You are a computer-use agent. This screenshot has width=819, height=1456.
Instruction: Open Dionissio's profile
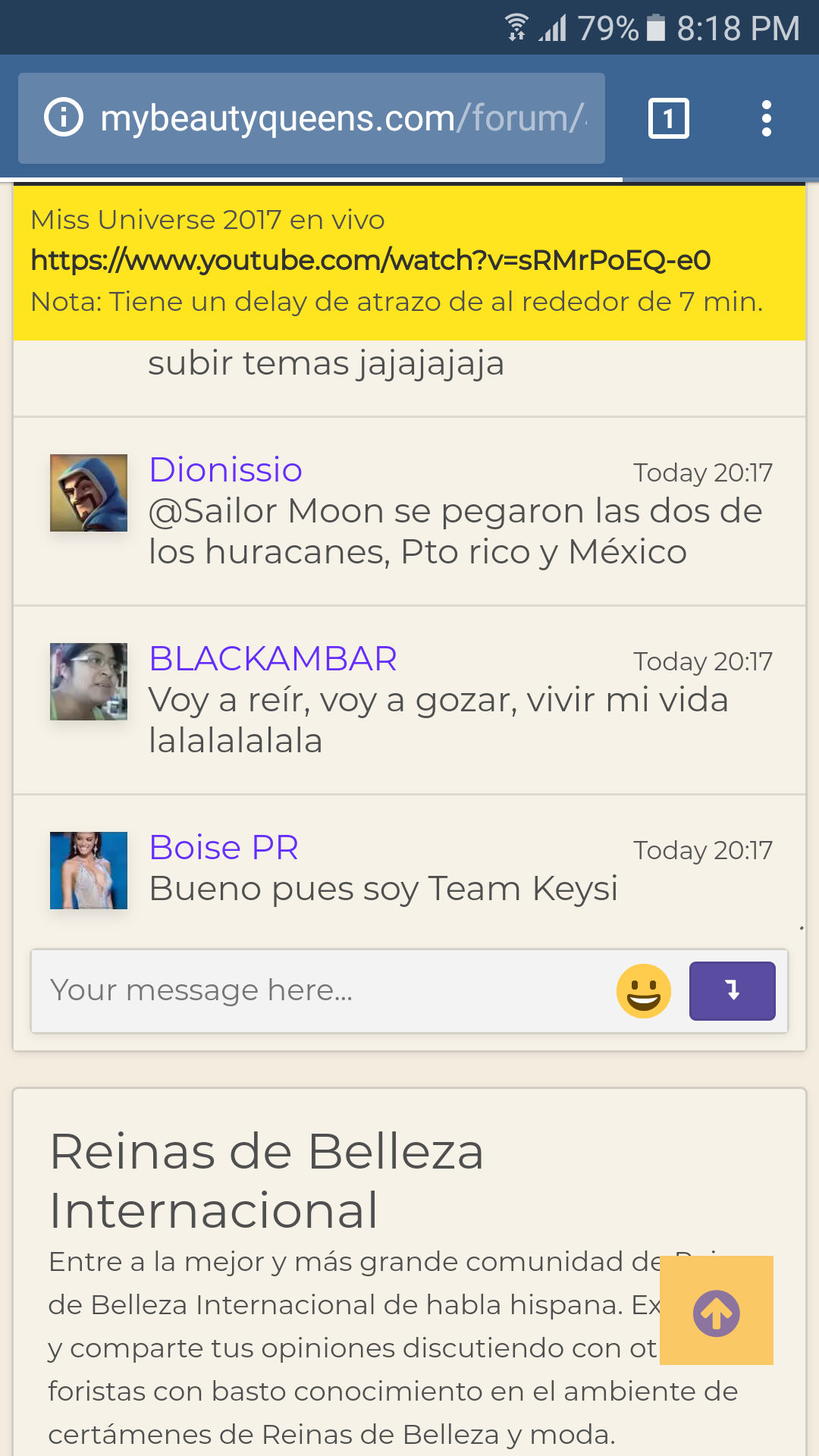point(226,470)
